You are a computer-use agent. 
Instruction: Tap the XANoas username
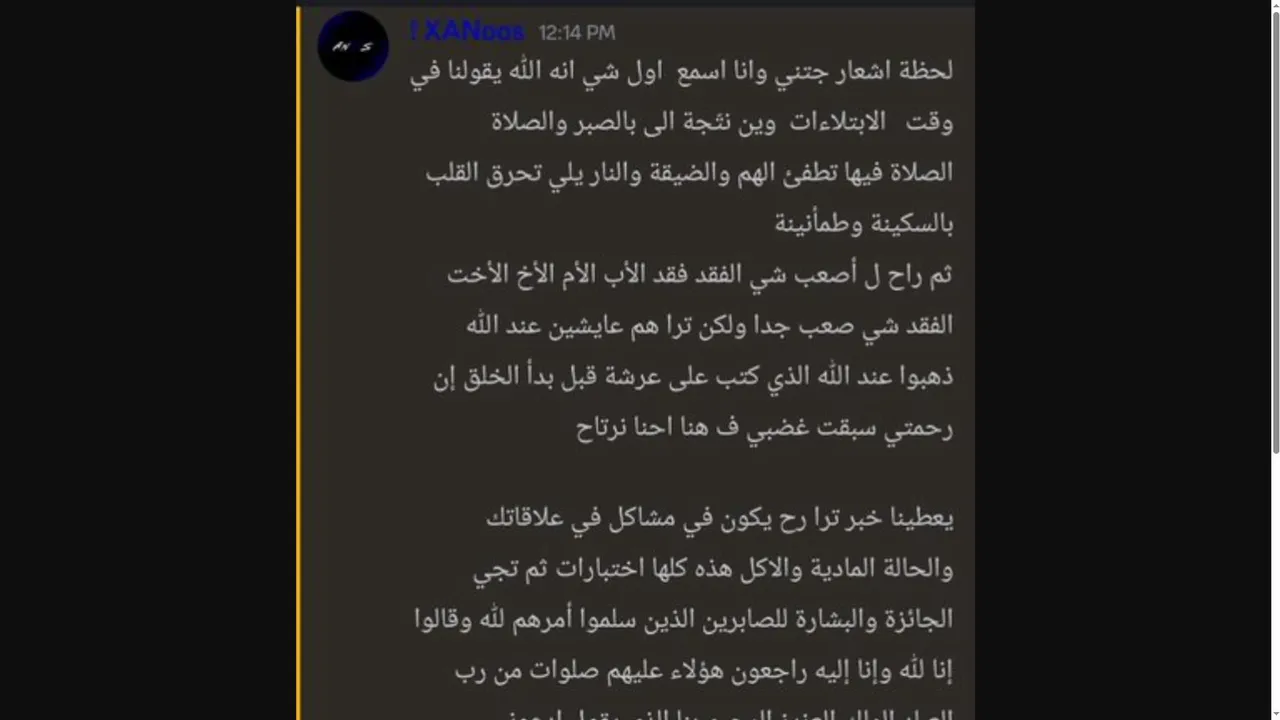click(x=472, y=32)
